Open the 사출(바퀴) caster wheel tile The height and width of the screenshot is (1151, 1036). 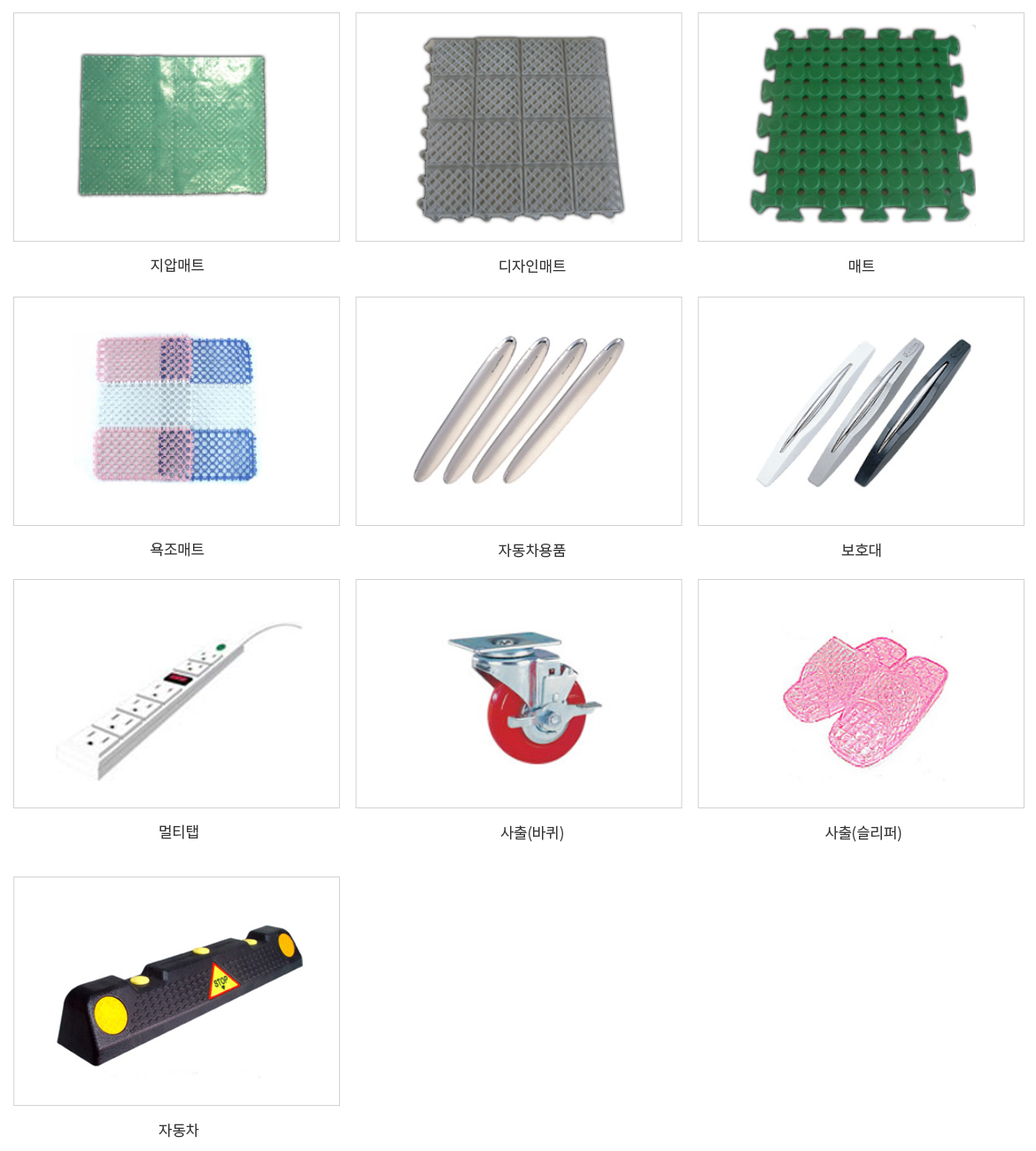(x=518, y=693)
